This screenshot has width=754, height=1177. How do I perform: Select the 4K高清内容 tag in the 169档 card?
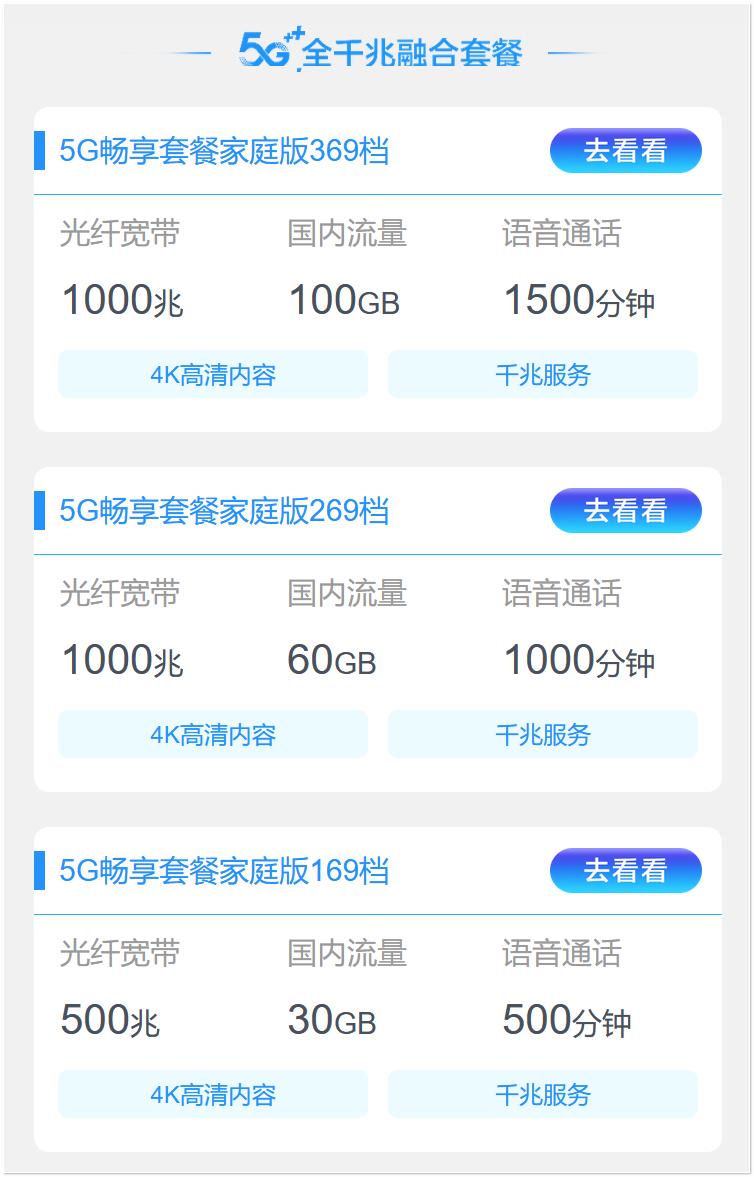[x=214, y=1094]
